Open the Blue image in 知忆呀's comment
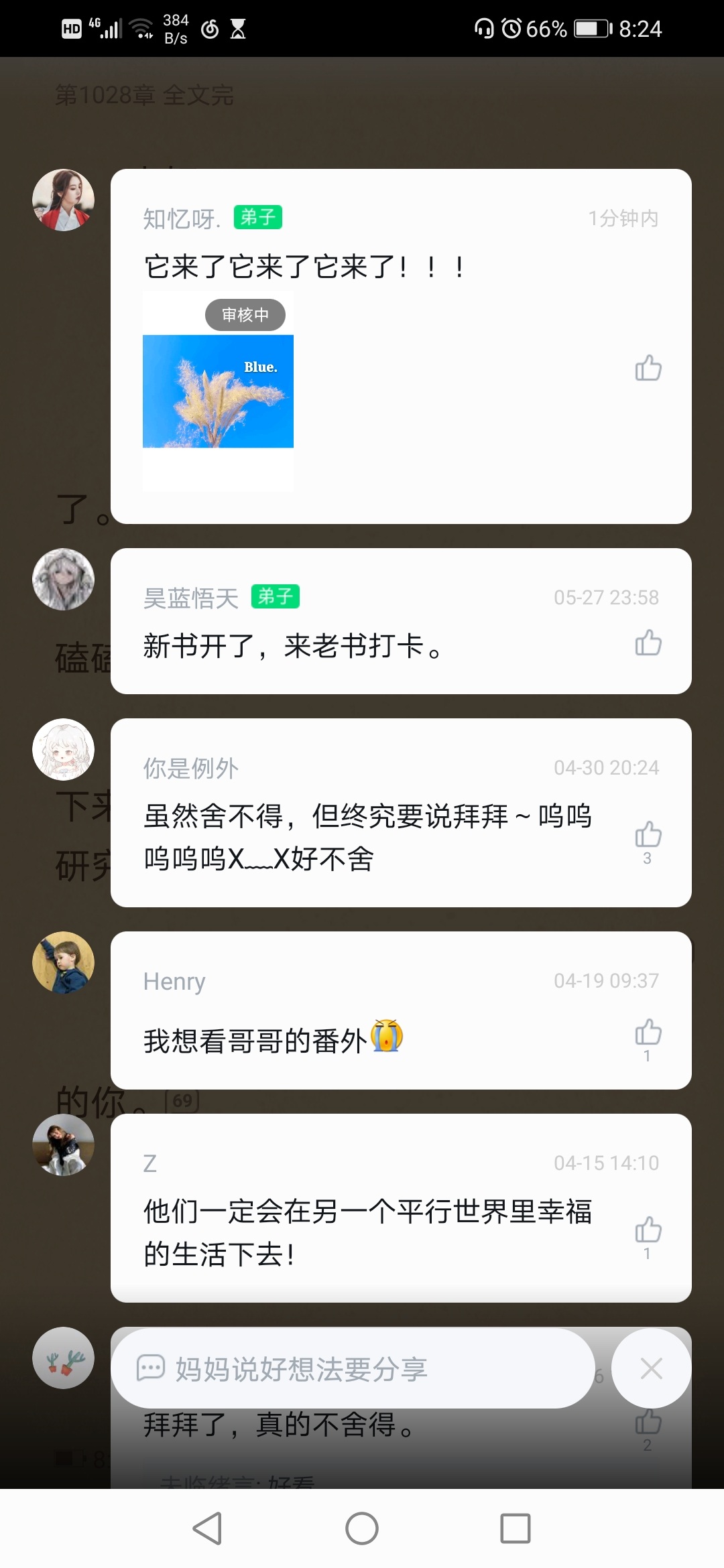 pos(218,391)
